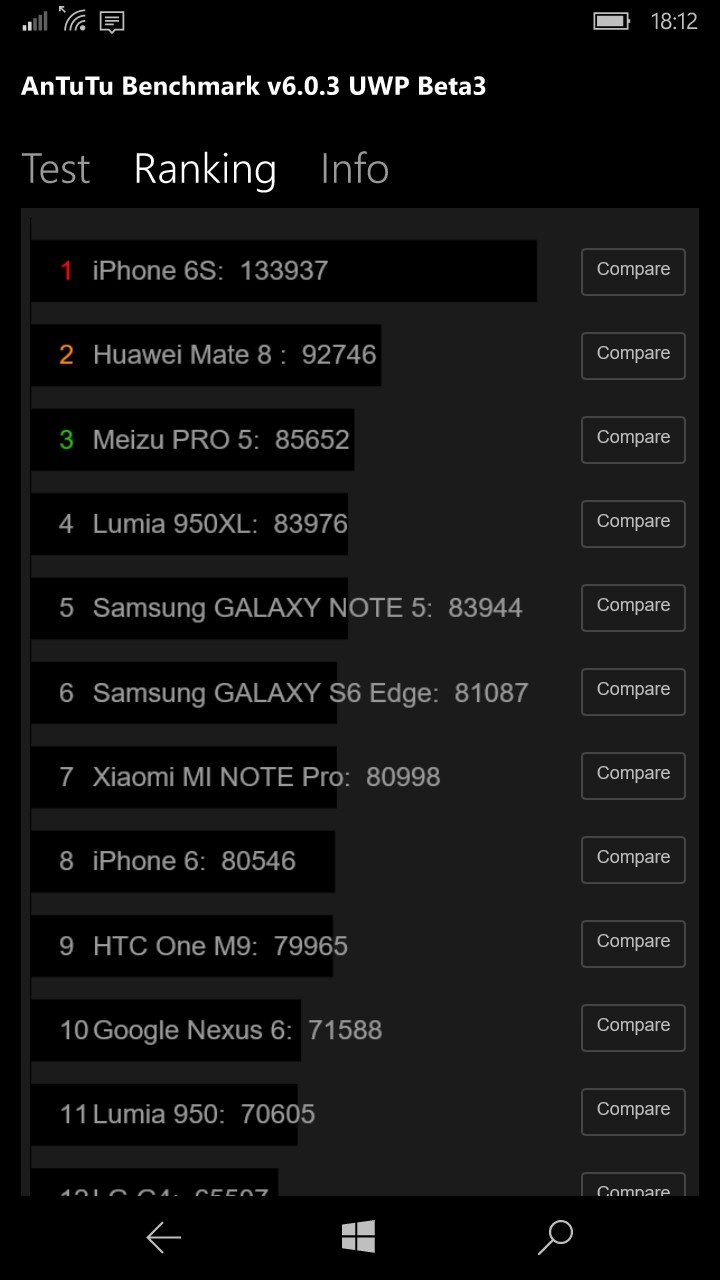Switch to the Test tab

[56, 169]
